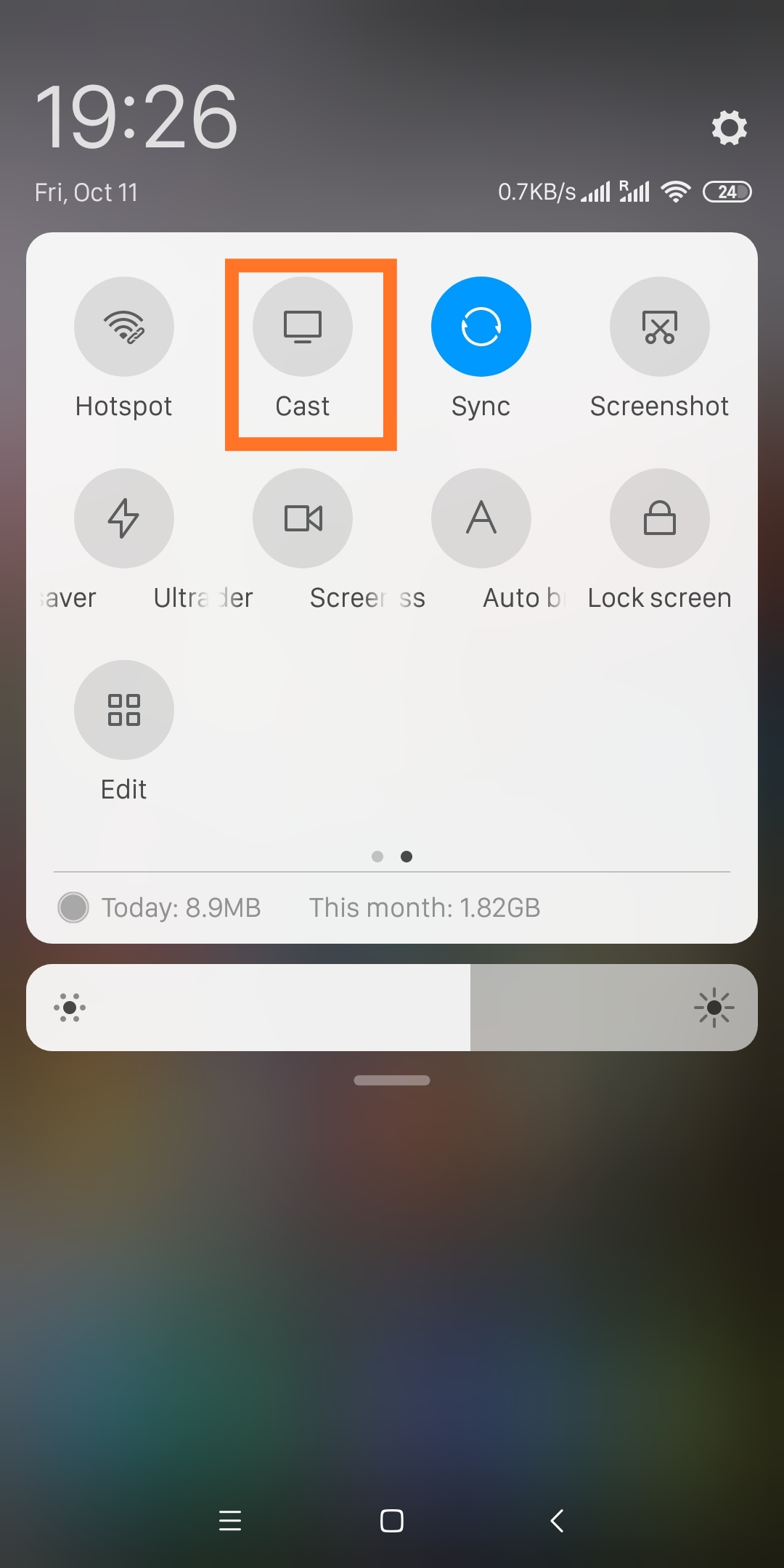Screen dimensions: 784x1568
Task: Toggle the Auto brightness tile
Action: pos(481,518)
